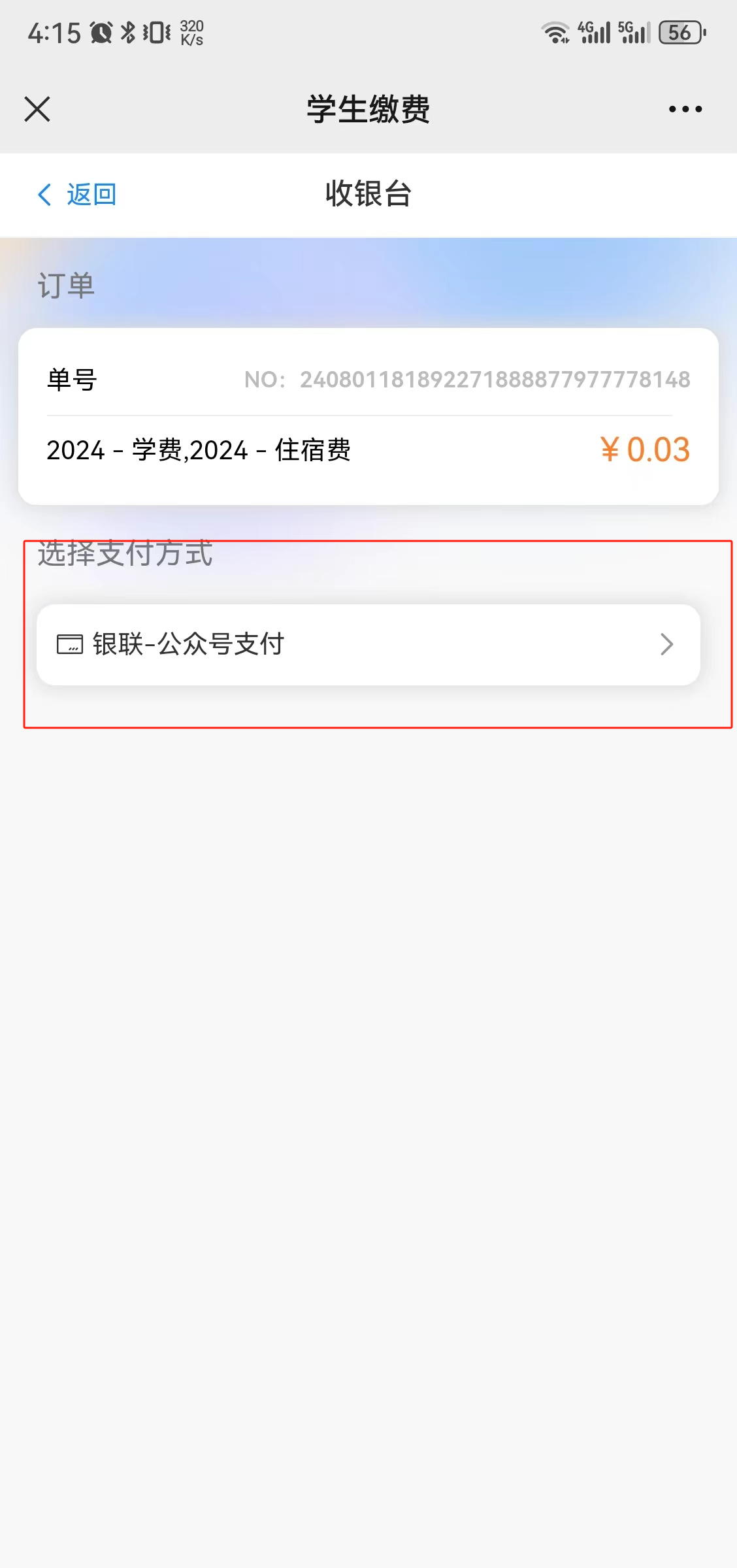Close the 学生缴费 mini program page
Image resolution: width=737 pixels, height=1568 pixels.
[x=37, y=109]
